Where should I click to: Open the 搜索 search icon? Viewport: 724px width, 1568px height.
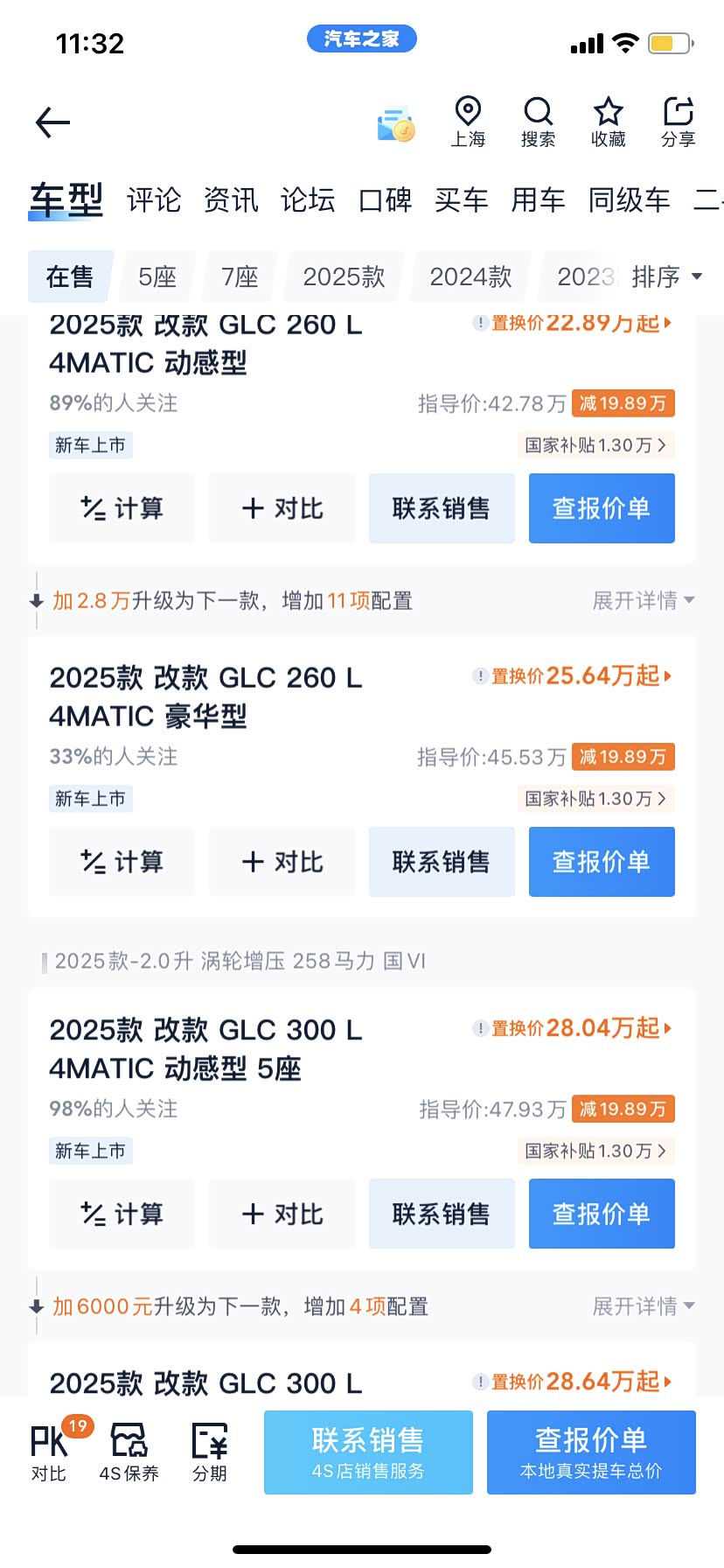click(x=538, y=122)
